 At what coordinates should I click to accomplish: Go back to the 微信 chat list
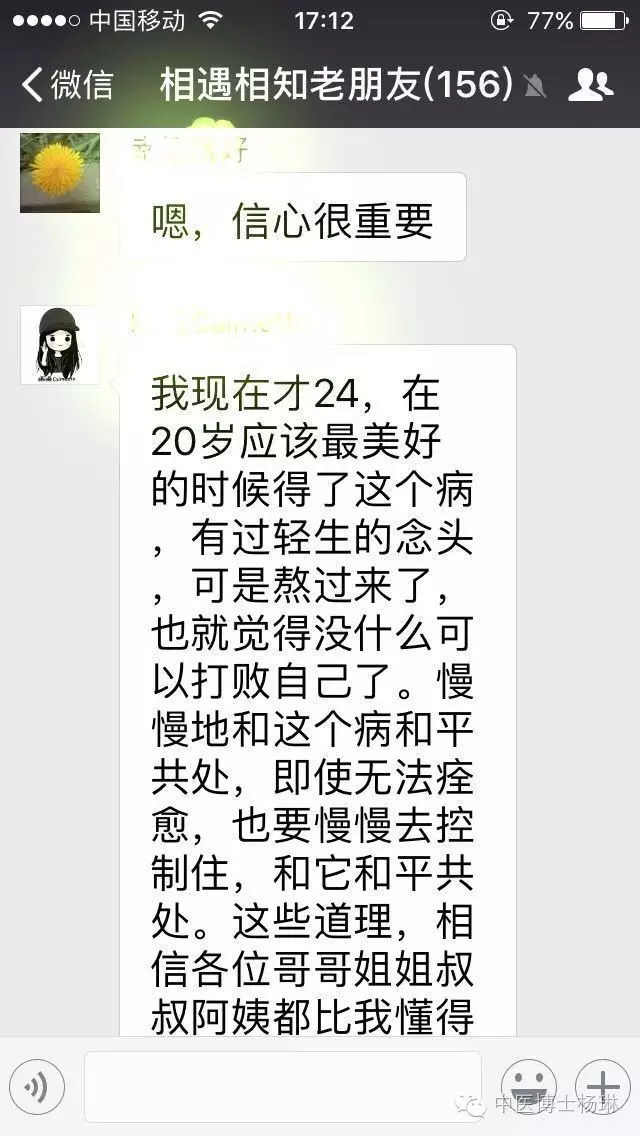click(68, 85)
